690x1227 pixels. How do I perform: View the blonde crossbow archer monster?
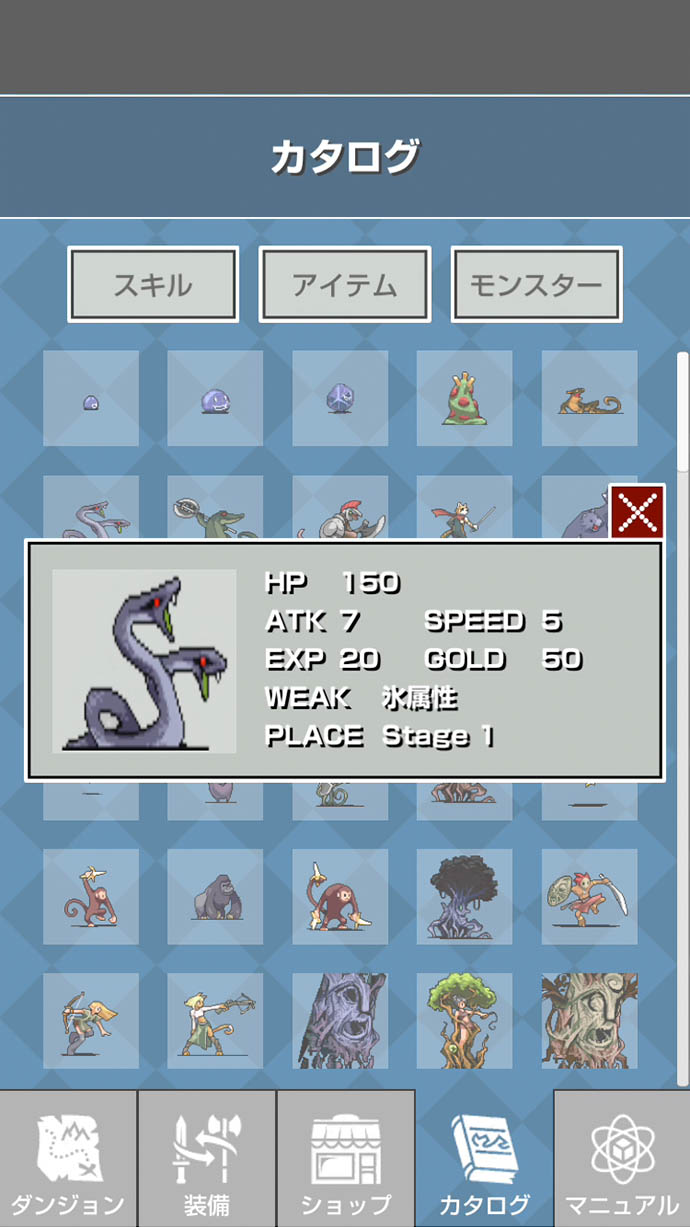click(215, 1020)
